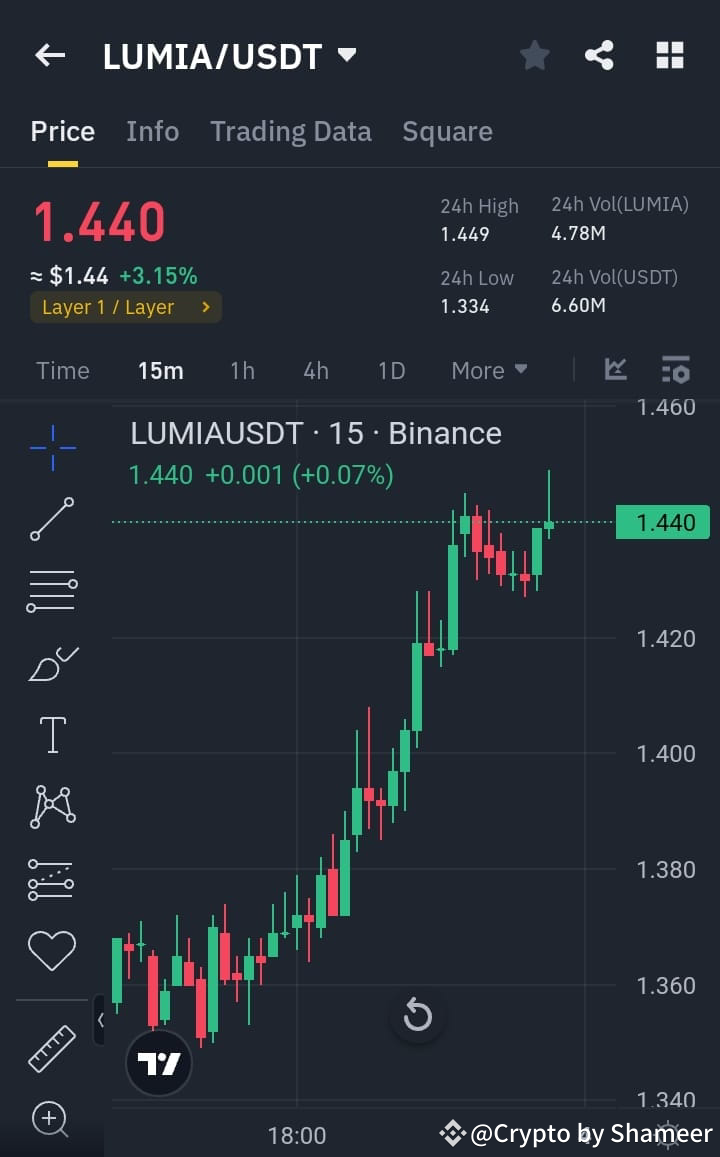
Task: Select the 4h timeframe
Action: [316, 370]
